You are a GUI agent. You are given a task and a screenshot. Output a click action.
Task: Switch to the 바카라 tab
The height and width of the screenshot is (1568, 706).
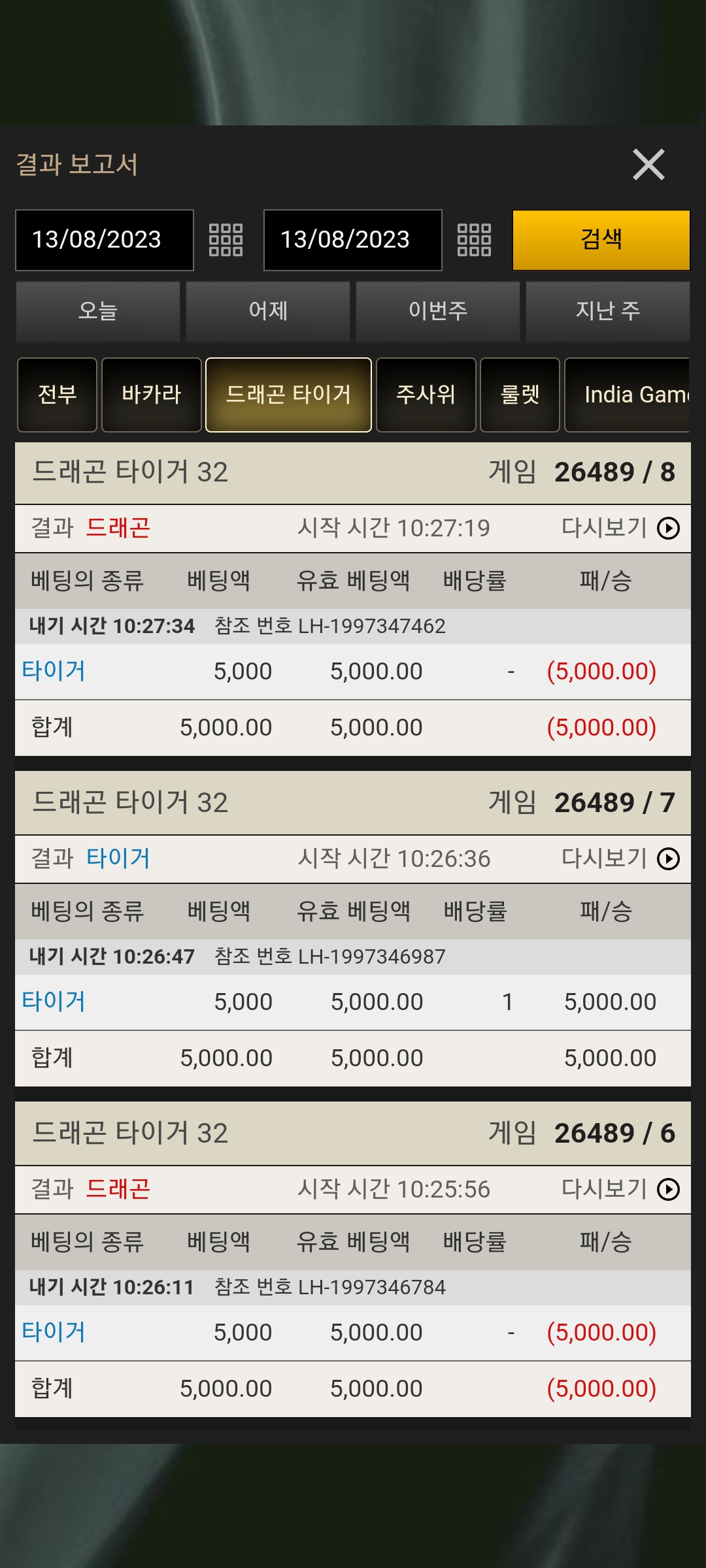pos(152,395)
